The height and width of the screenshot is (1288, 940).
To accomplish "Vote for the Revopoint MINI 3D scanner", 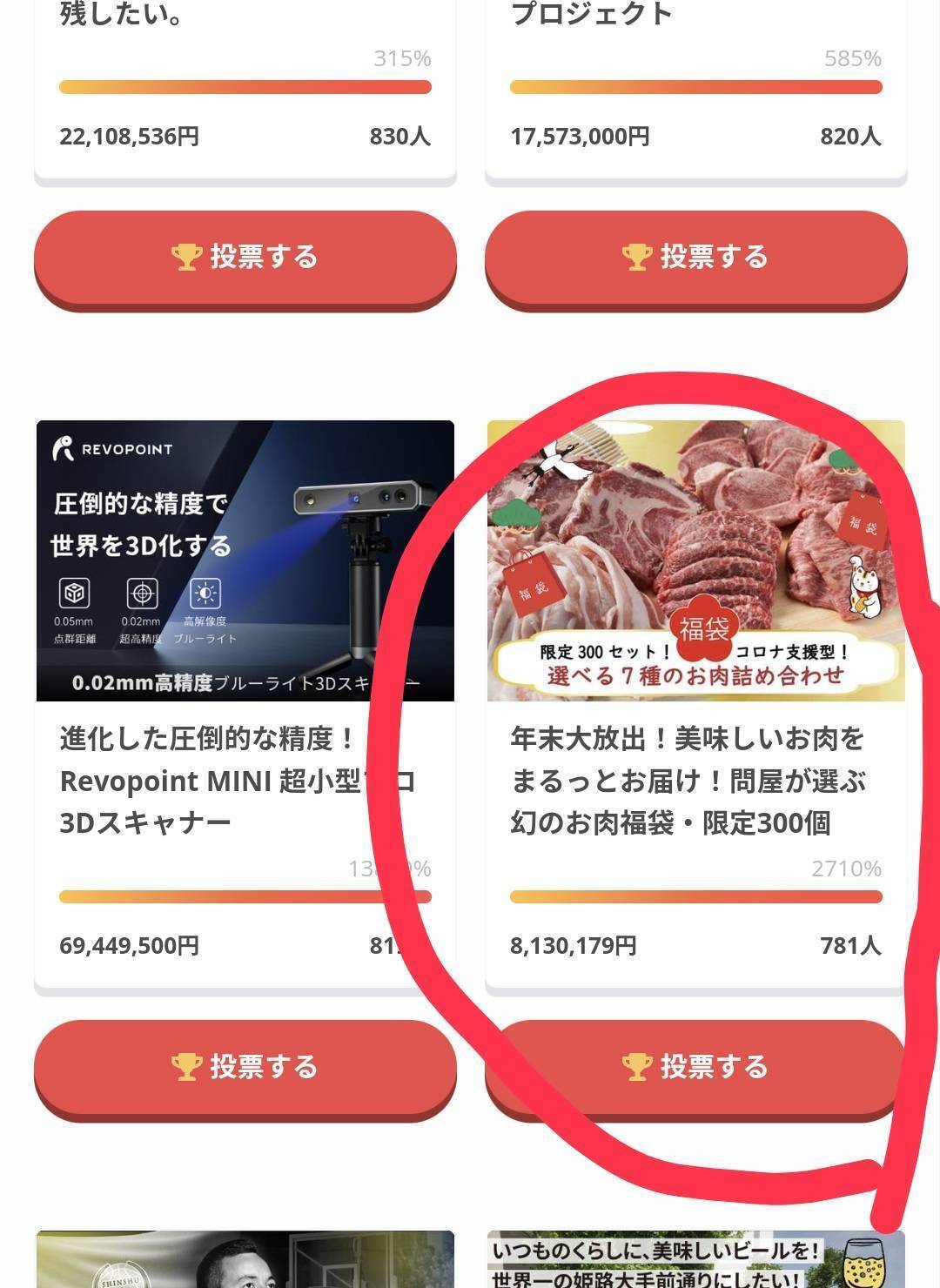I will pos(245,1067).
